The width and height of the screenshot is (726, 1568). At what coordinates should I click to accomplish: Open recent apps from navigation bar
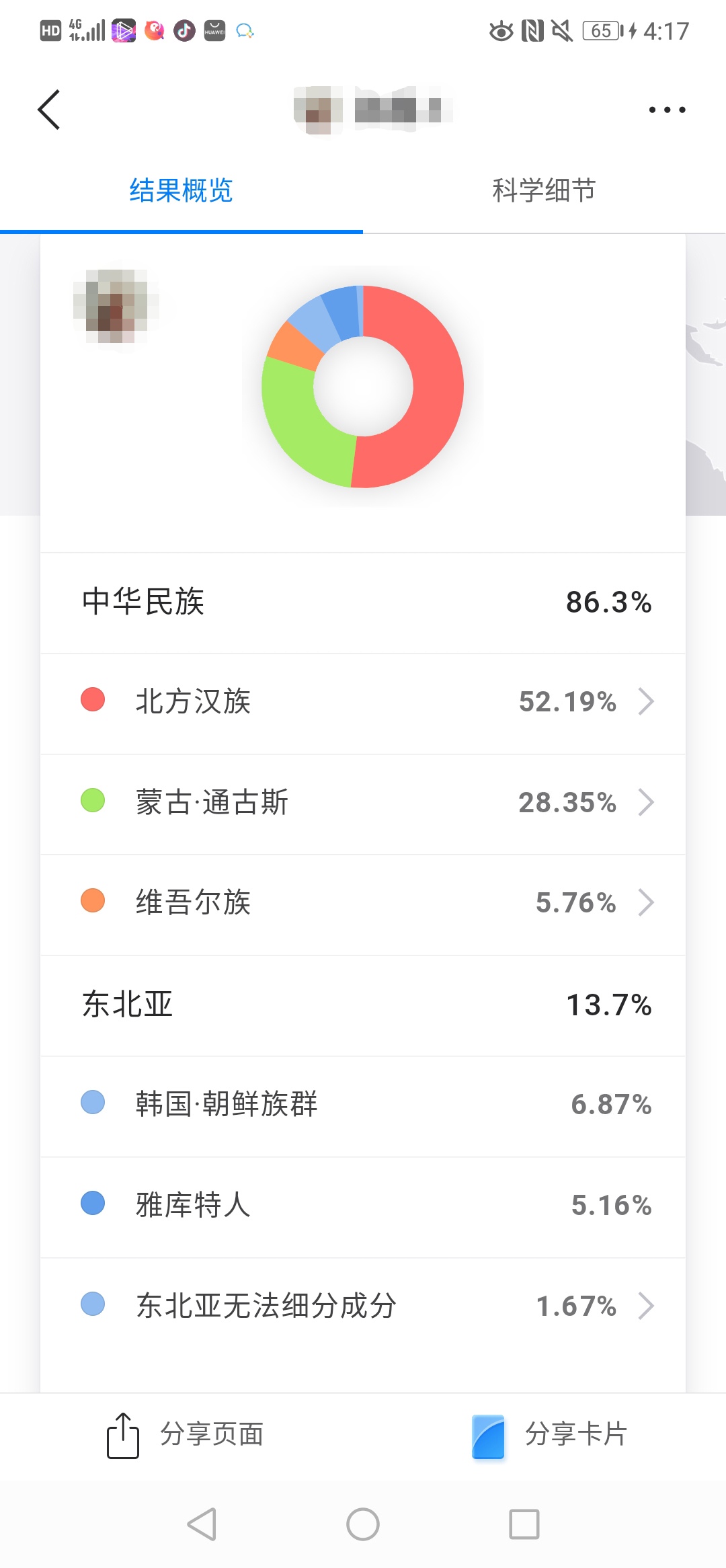pos(524,1524)
